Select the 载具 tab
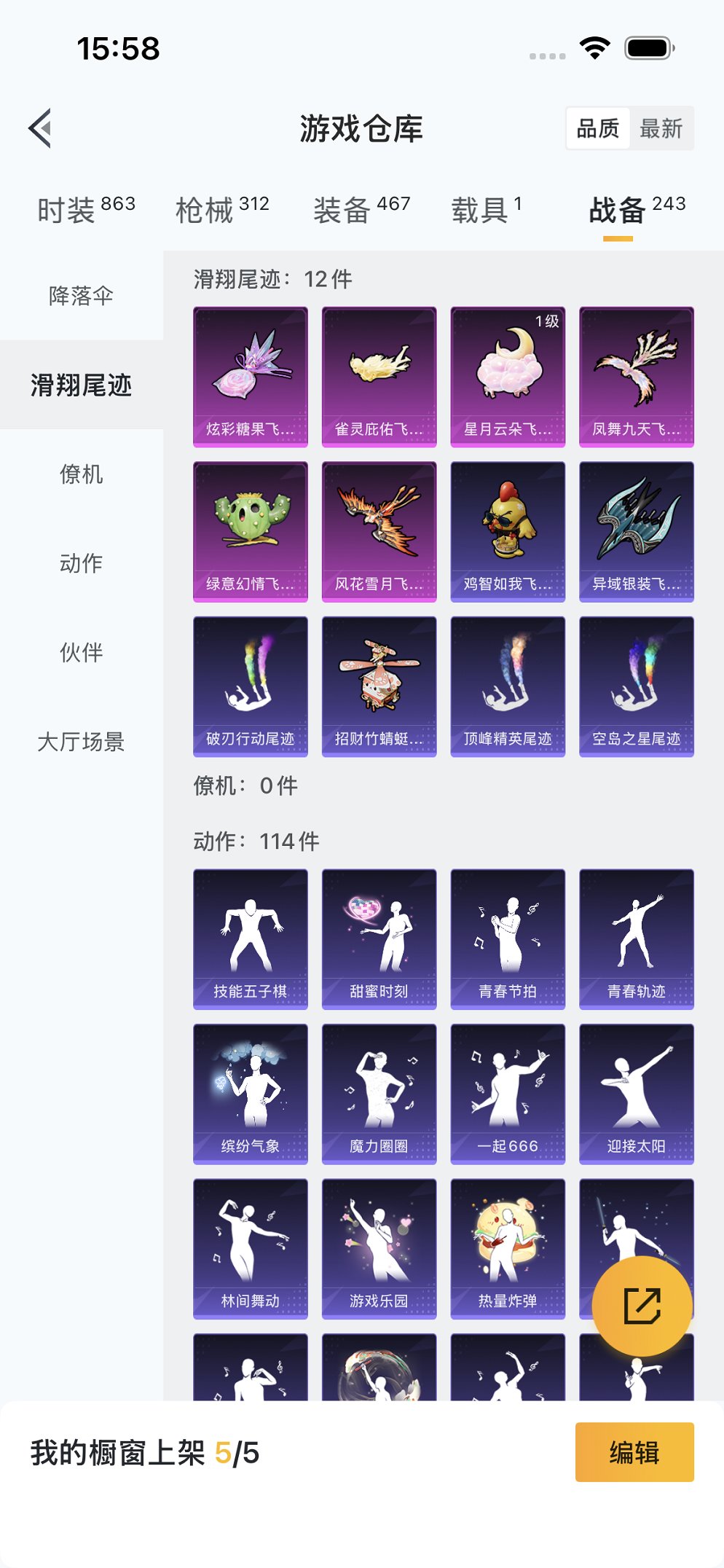 486,210
